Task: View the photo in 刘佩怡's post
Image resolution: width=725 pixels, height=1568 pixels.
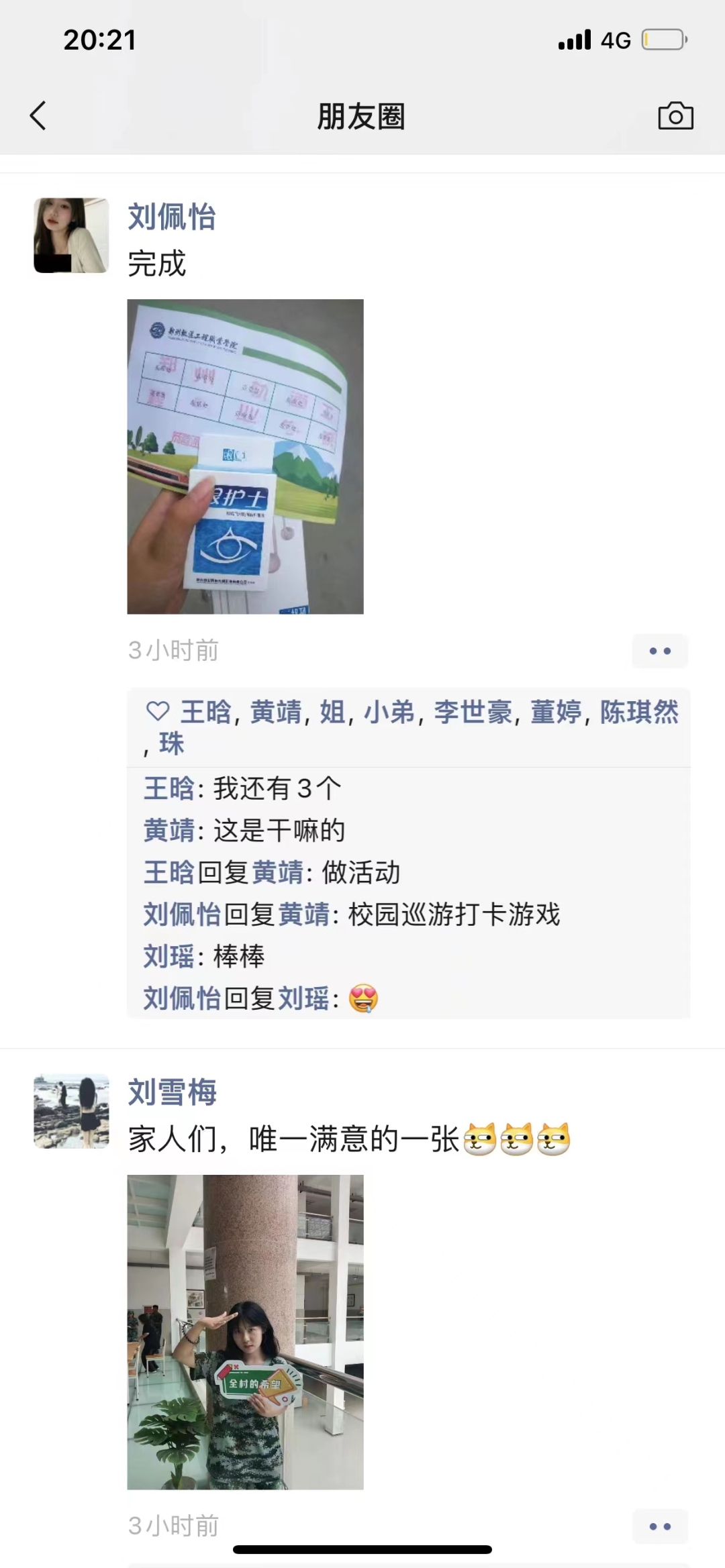Action: [246, 456]
